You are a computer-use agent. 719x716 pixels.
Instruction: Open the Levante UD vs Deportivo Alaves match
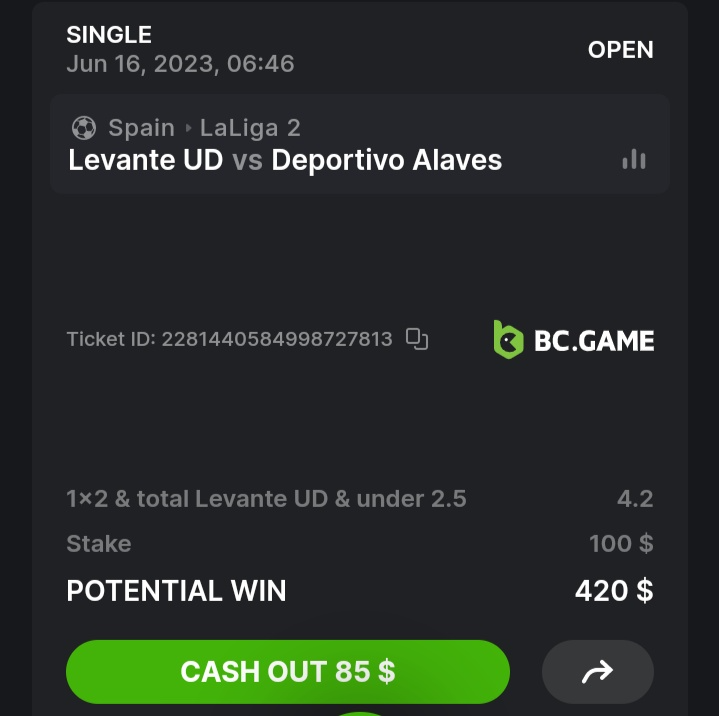tap(285, 160)
